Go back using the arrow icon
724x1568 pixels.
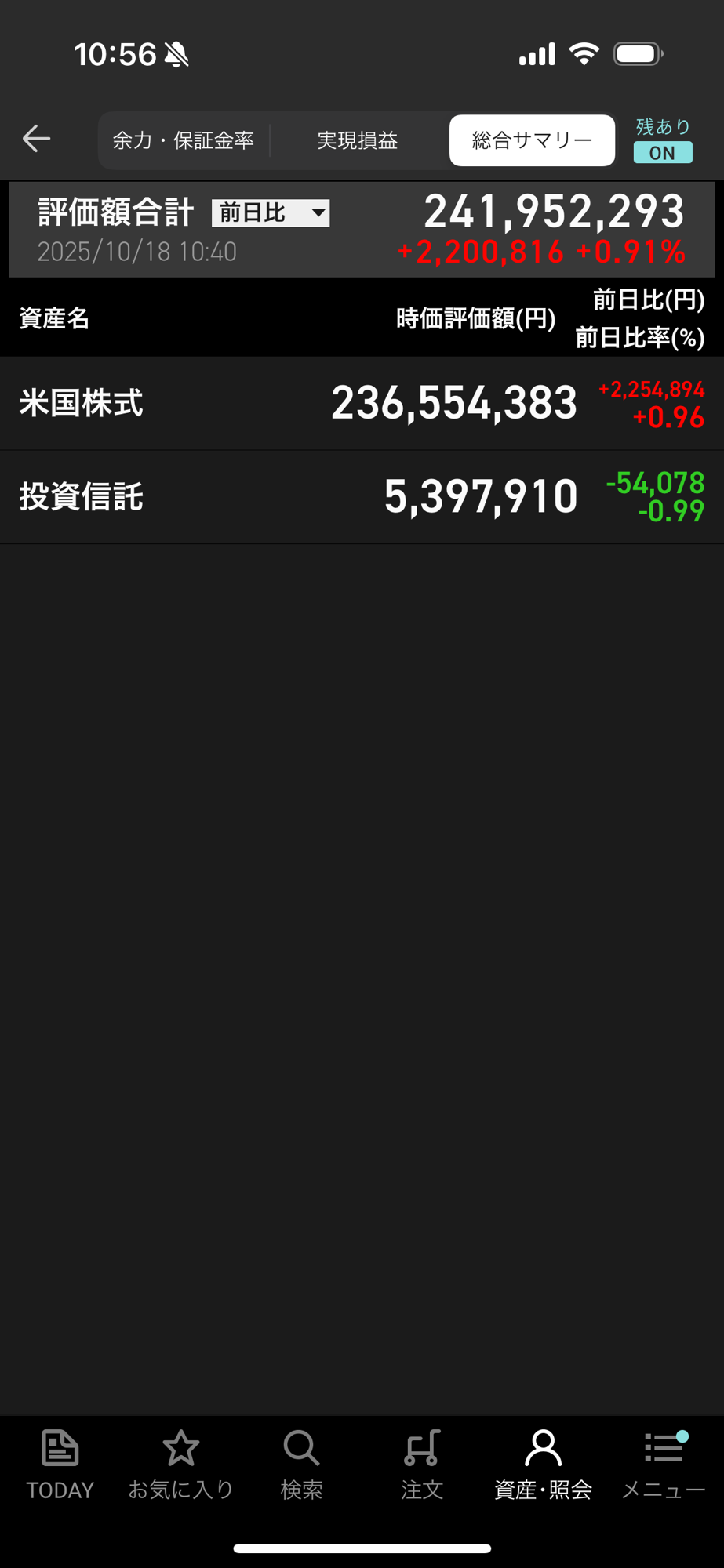click(x=36, y=139)
